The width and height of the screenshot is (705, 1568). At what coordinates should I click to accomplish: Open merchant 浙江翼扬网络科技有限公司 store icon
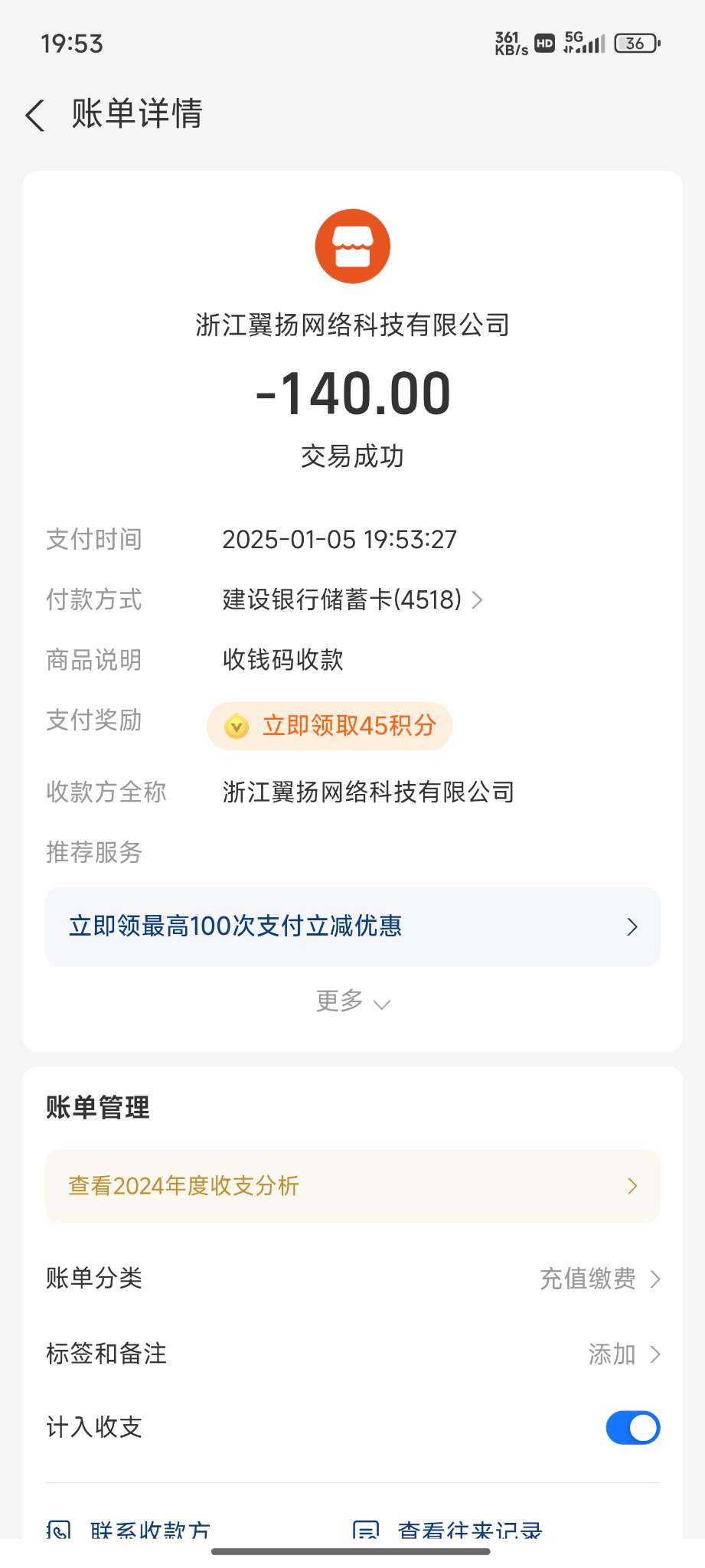click(353, 247)
